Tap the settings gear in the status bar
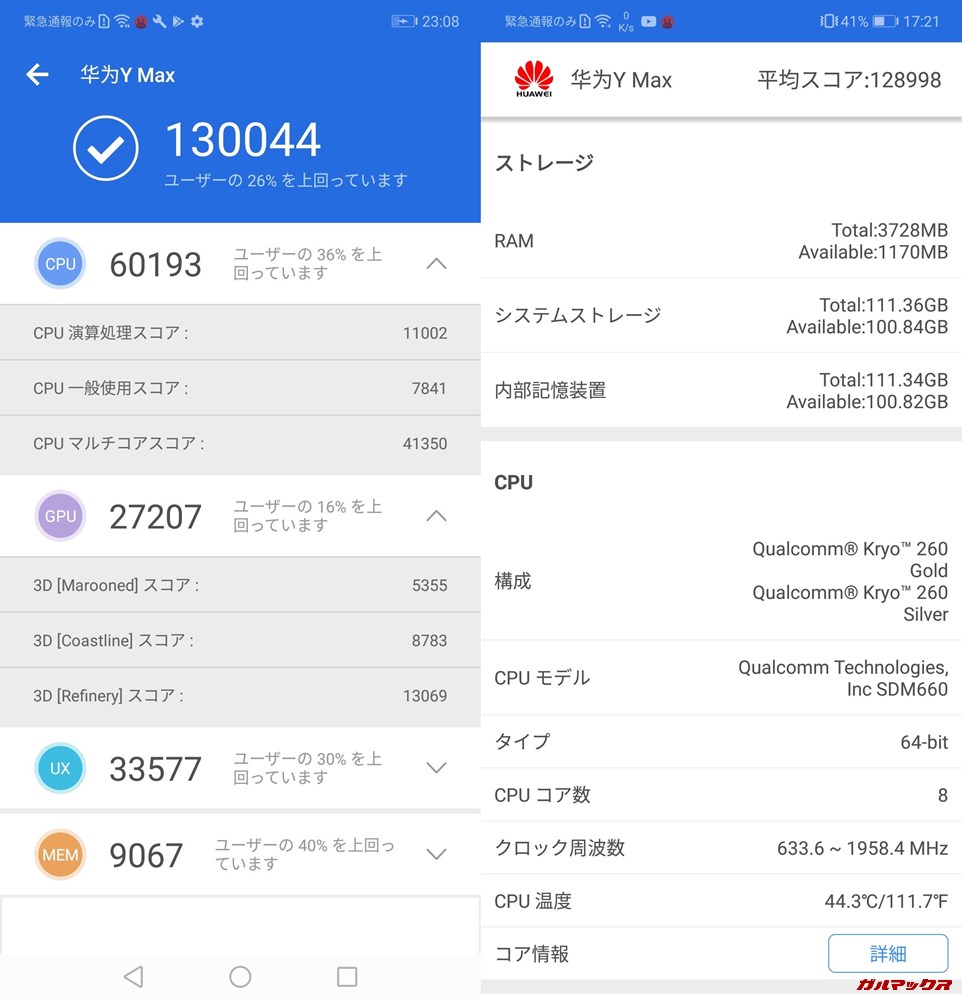The height and width of the screenshot is (1000, 962). (196, 19)
